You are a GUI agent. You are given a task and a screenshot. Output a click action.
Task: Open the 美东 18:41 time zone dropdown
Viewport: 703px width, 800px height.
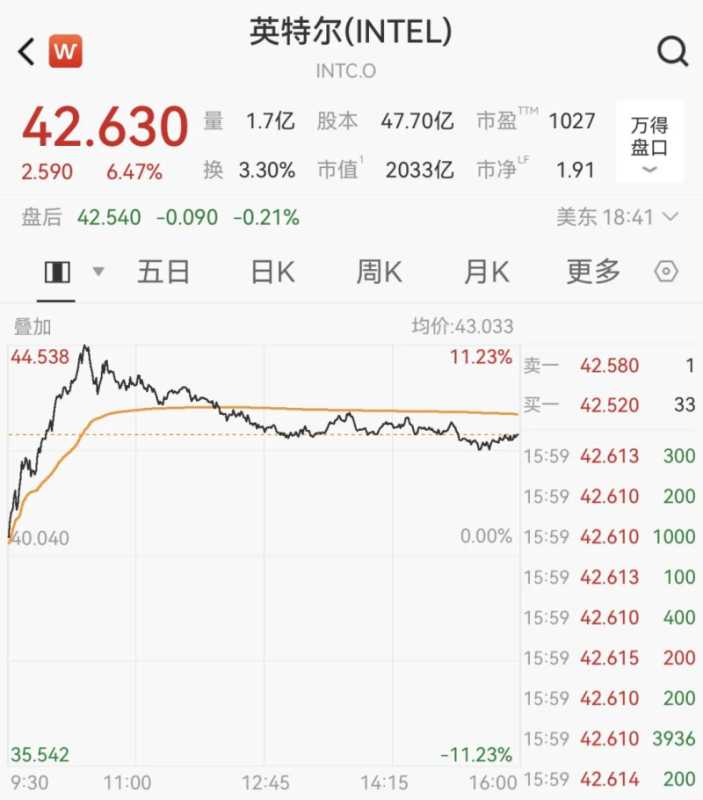tap(617, 217)
